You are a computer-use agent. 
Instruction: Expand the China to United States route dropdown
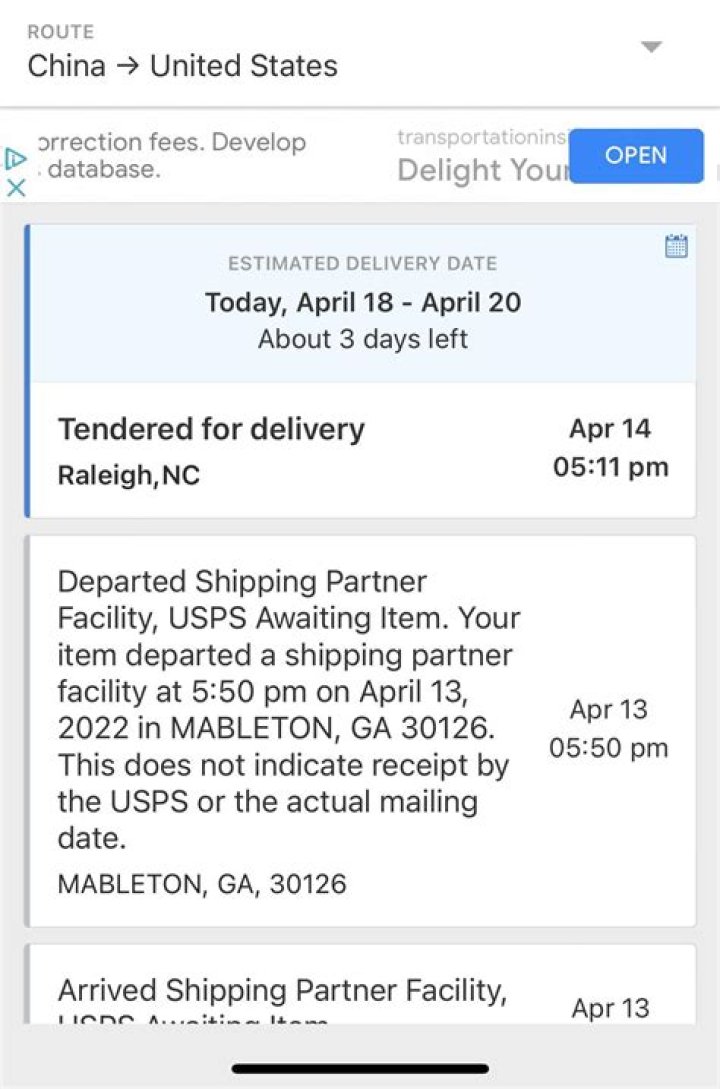click(x=651, y=48)
